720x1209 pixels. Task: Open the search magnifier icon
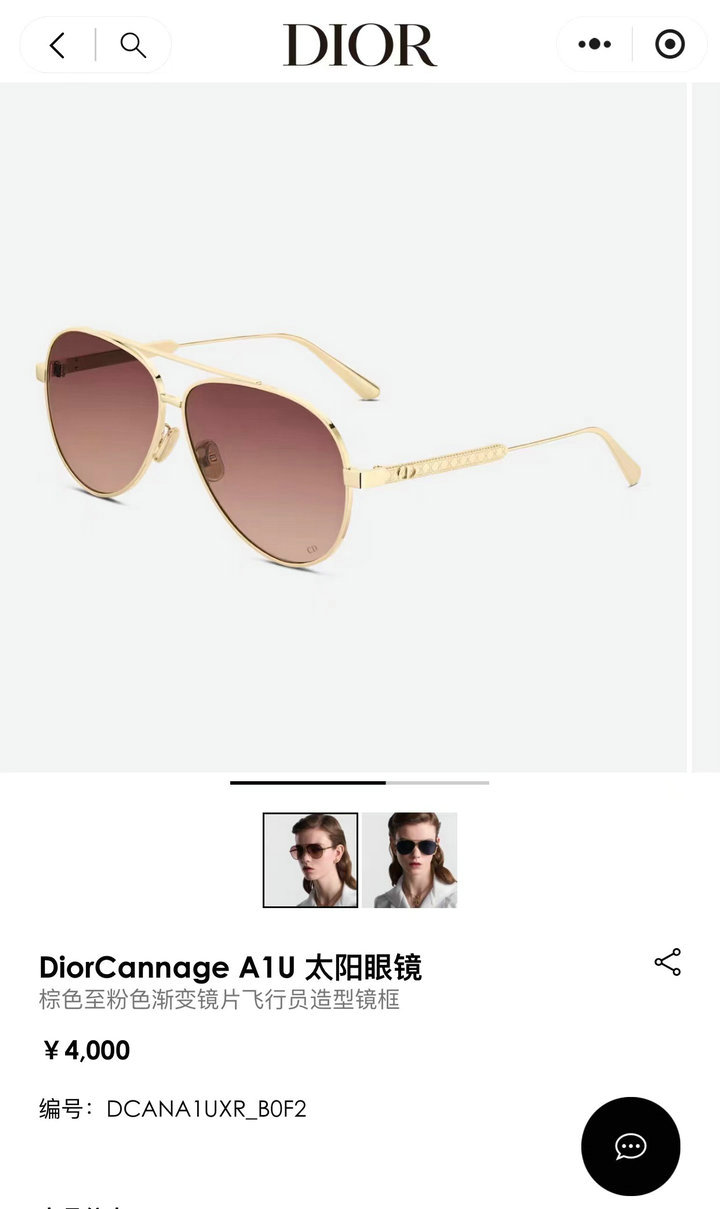coord(133,45)
